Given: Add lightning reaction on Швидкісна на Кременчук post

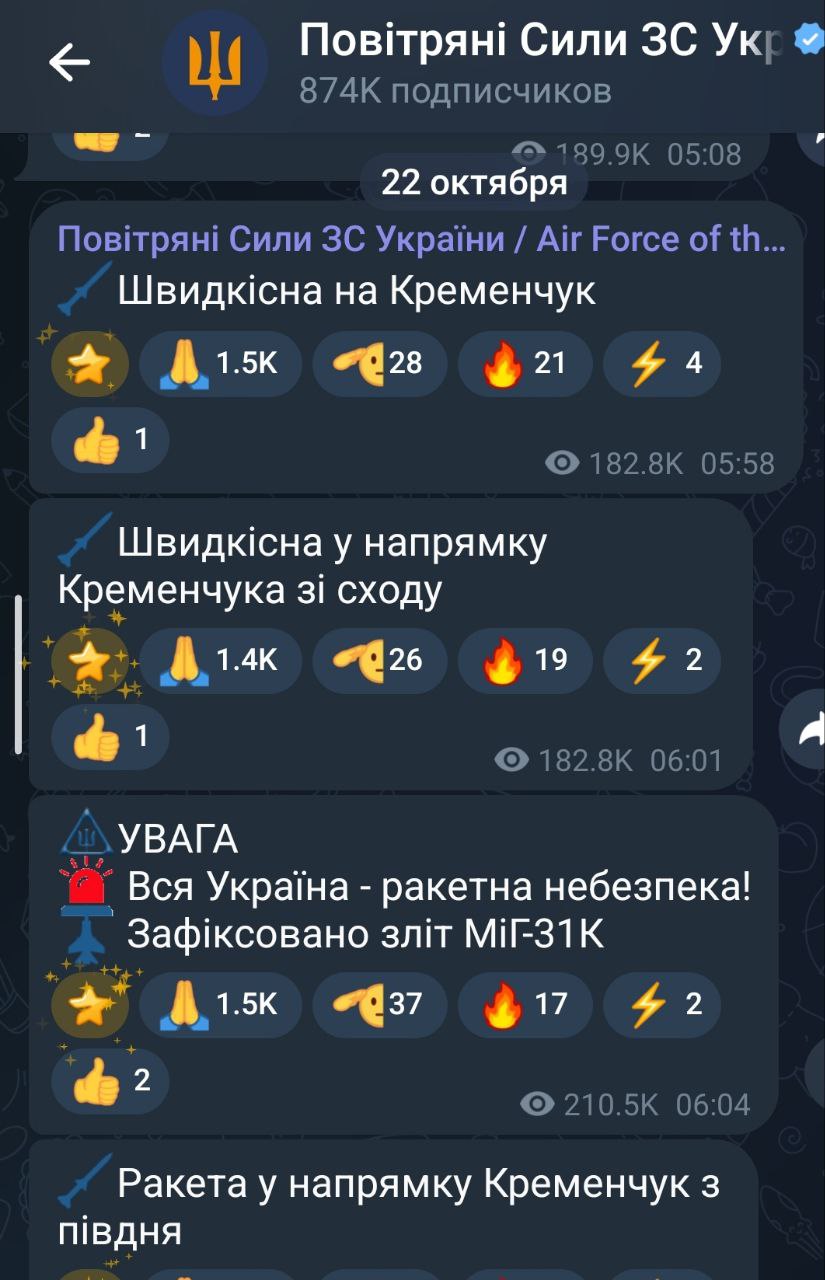Looking at the screenshot, I should pyautogui.click(x=662, y=362).
